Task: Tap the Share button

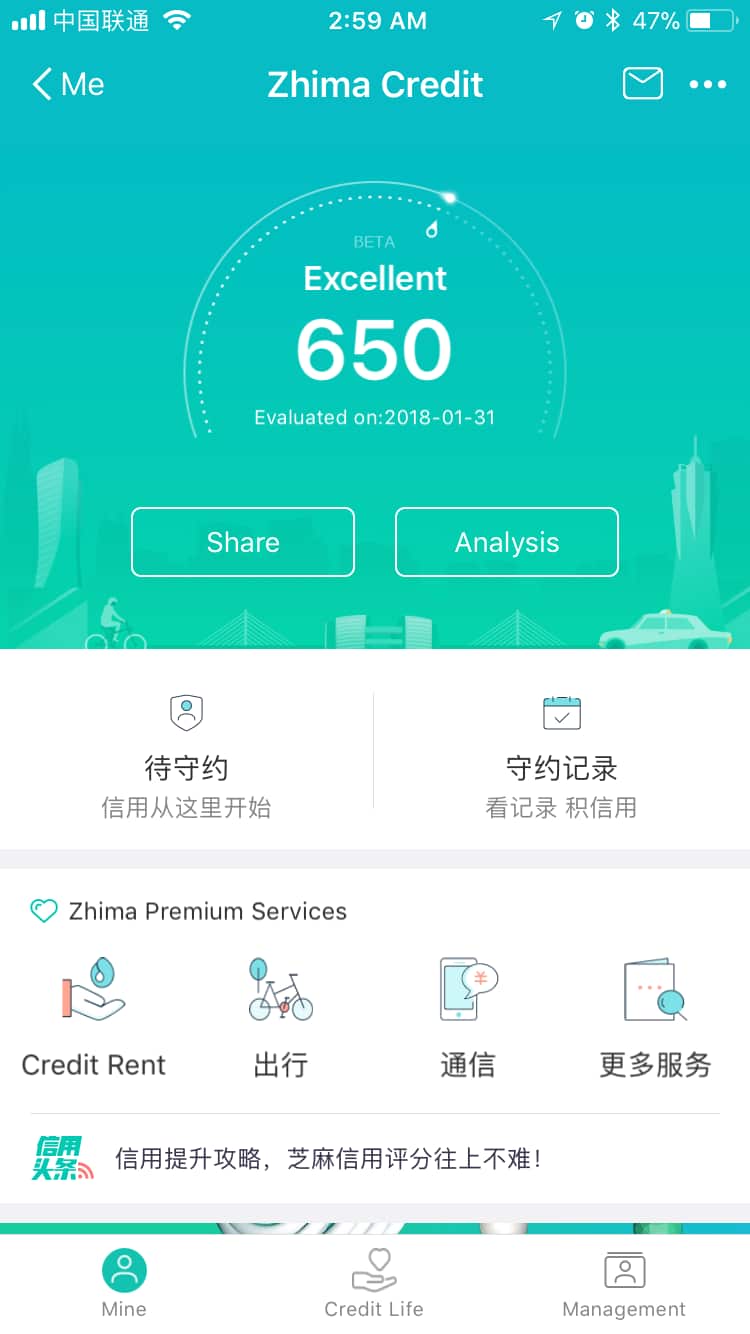Action: pos(243,542)
